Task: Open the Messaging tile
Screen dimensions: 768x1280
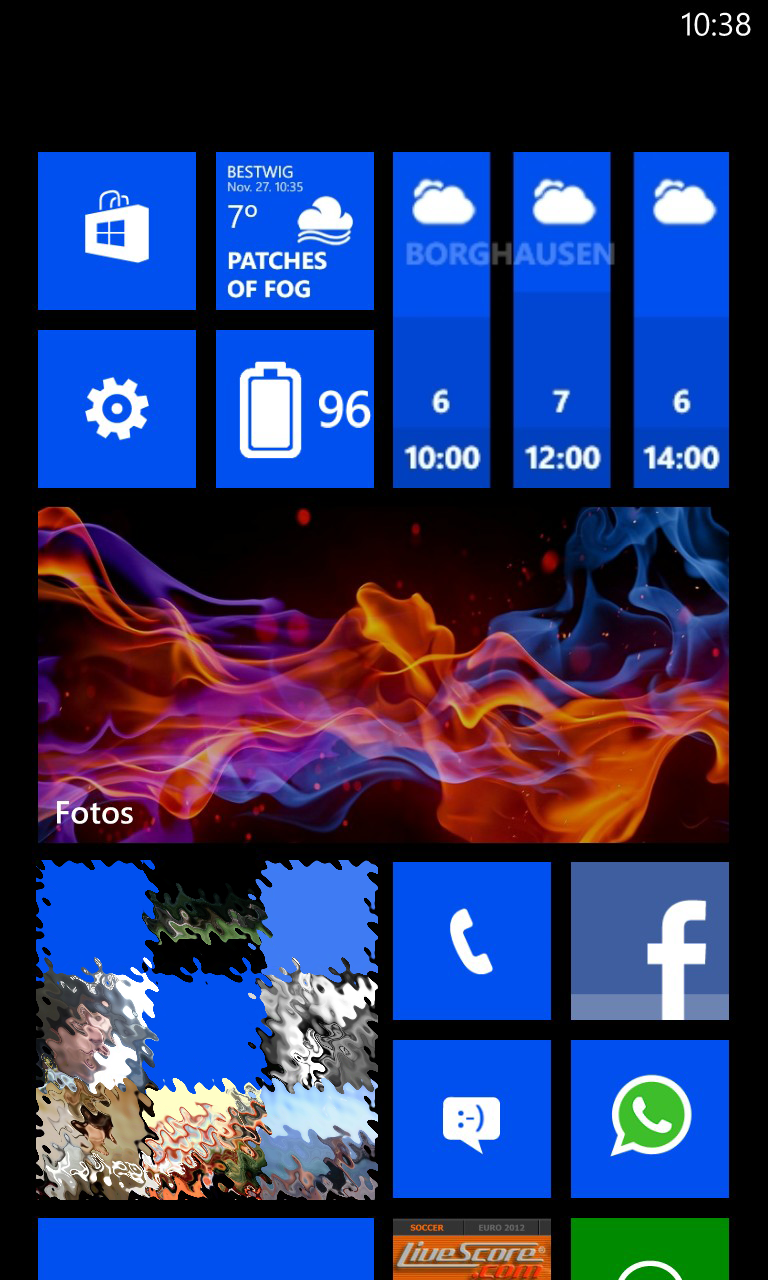Action: tap(472, 1119)
